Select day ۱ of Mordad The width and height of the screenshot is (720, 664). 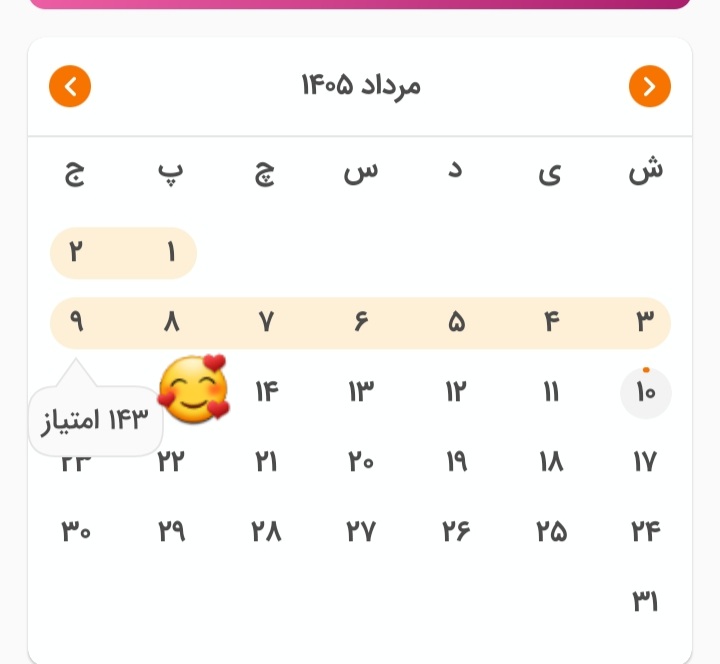(x=171, y=253)
